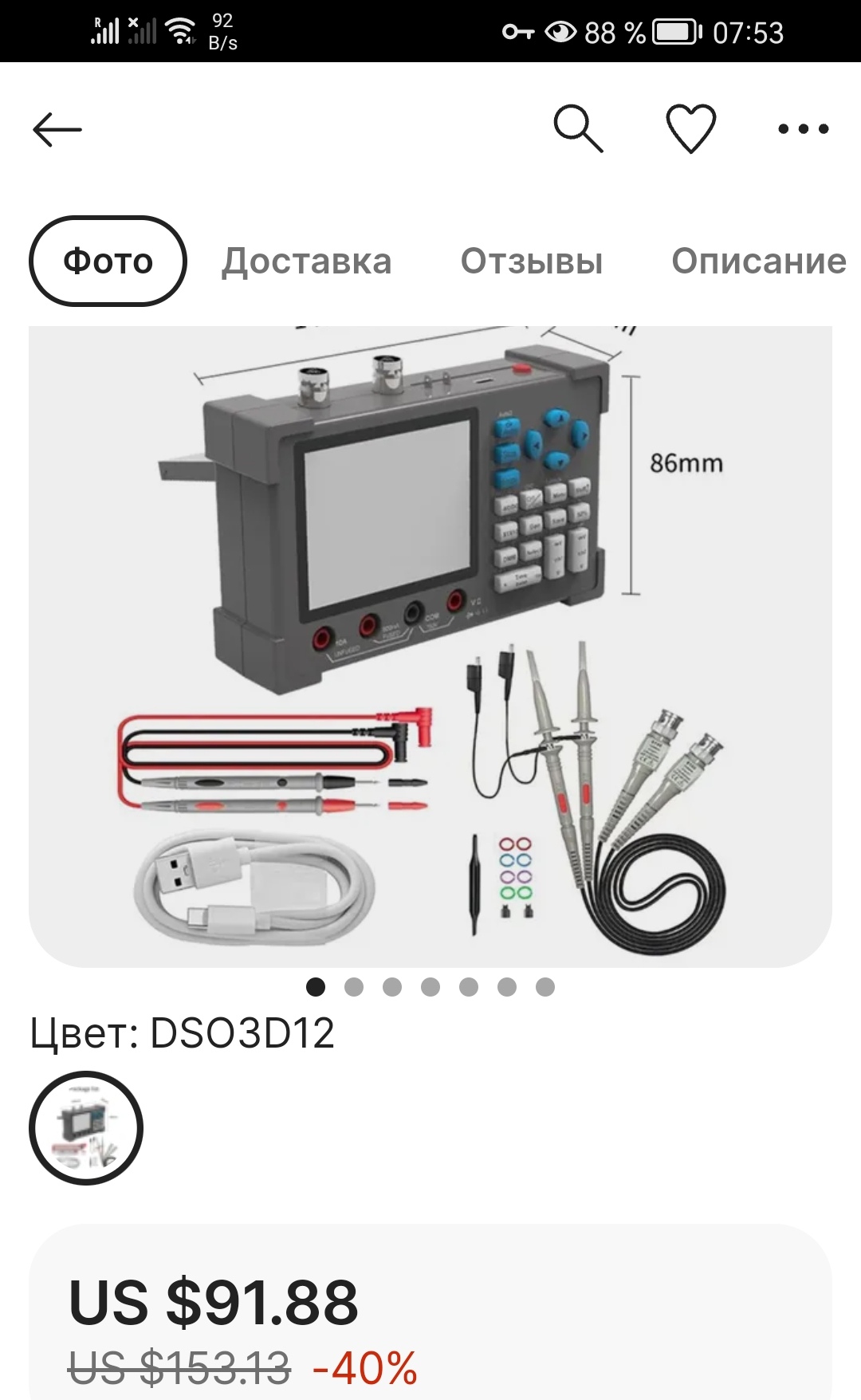
Task: Open the three-dot overflow menu
Action: pos(803,128)
